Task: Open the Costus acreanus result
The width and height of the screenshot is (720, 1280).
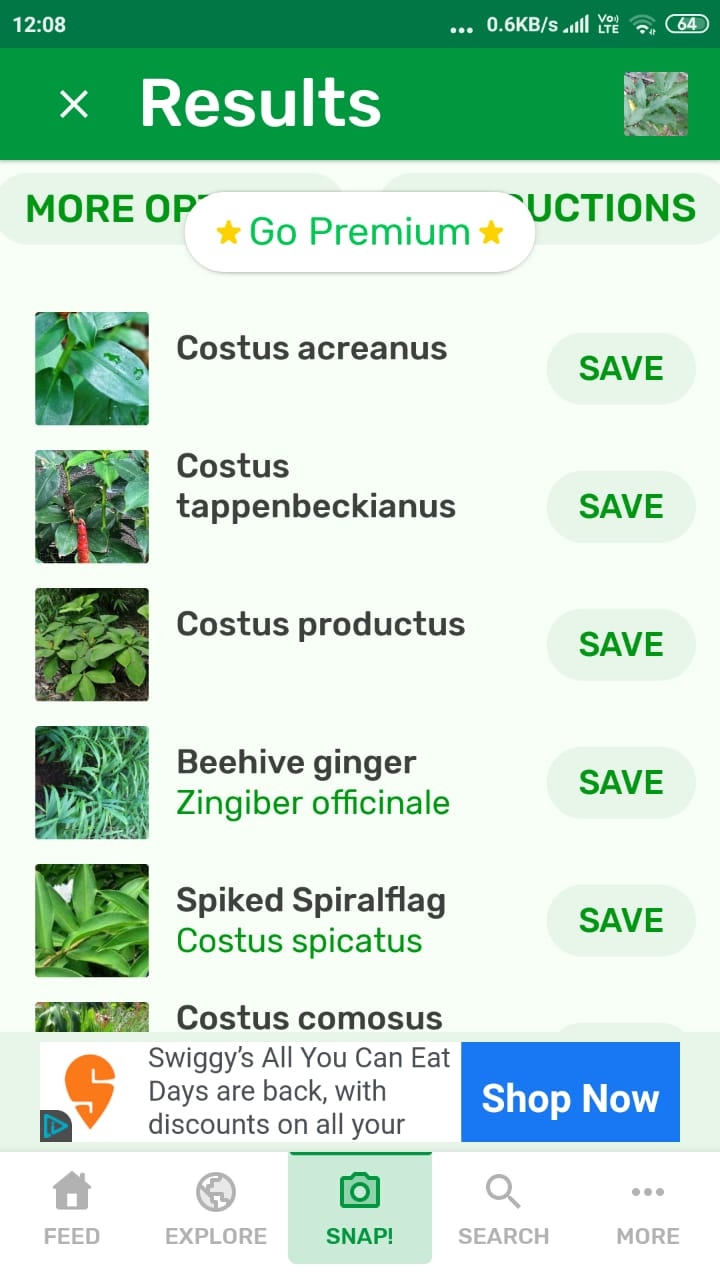Action: pos(311,349)
